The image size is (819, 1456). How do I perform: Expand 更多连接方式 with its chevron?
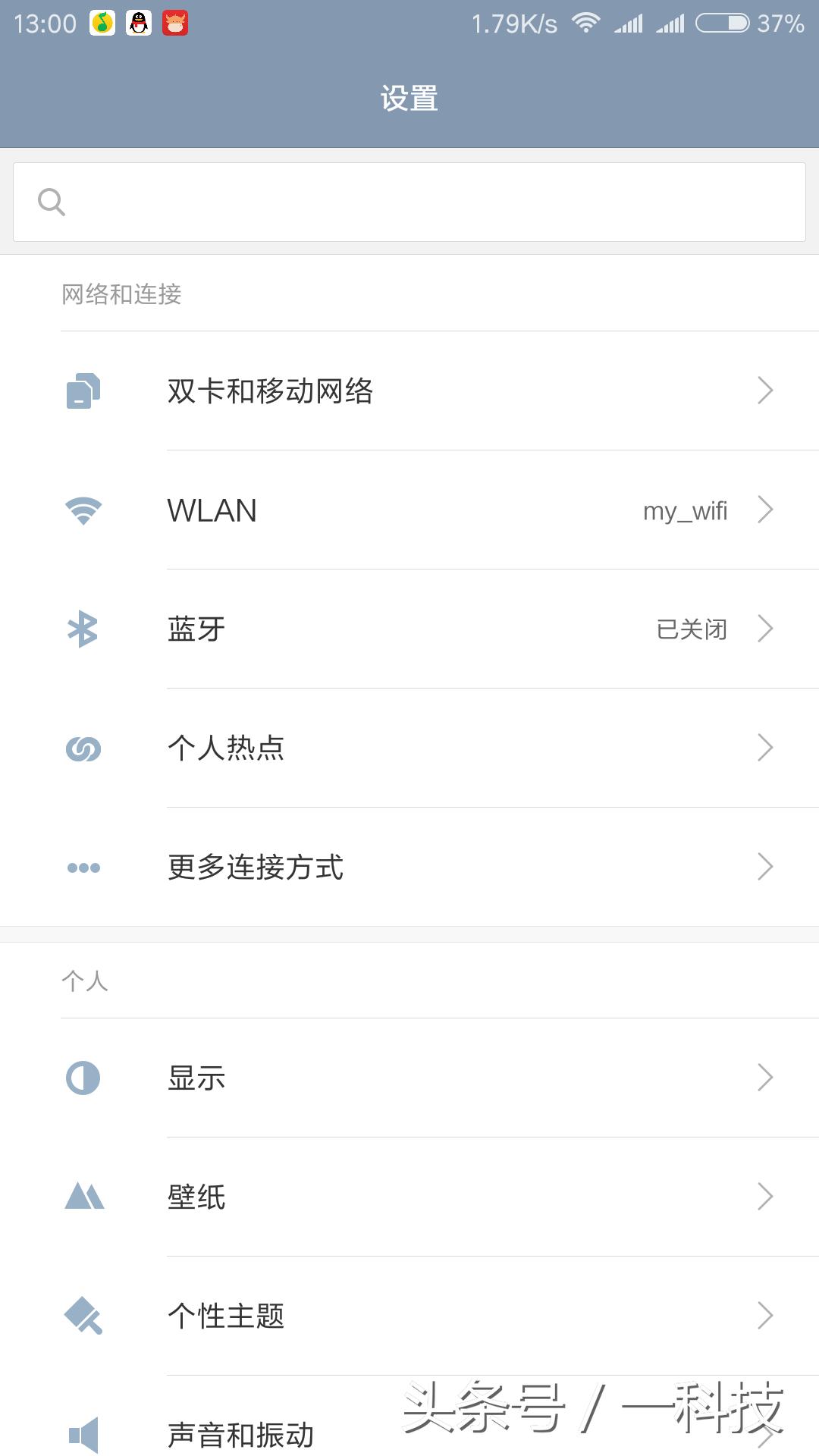click(x=764, y=867)
